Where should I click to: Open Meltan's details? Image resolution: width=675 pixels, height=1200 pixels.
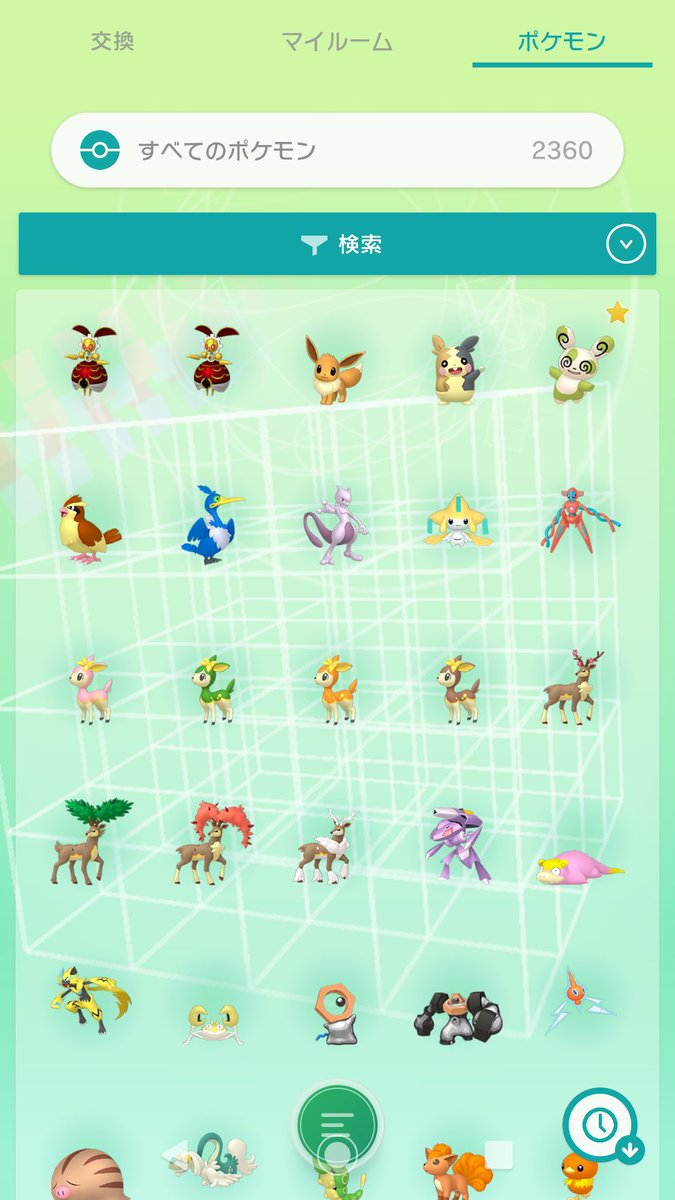coord(335,1010)
